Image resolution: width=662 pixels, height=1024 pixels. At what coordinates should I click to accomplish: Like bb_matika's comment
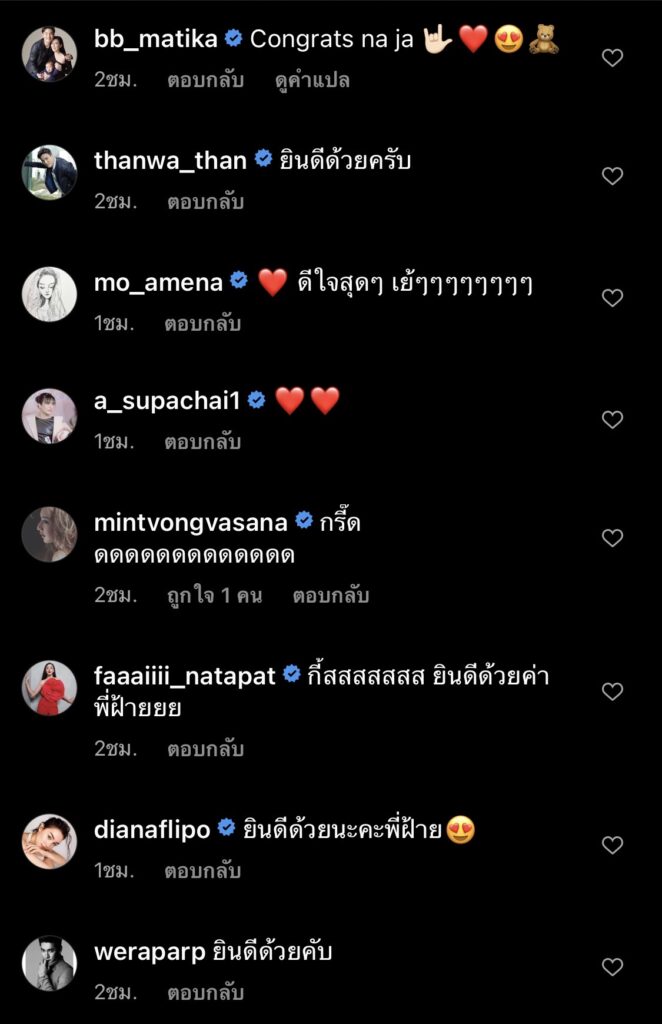coord(612,58)
